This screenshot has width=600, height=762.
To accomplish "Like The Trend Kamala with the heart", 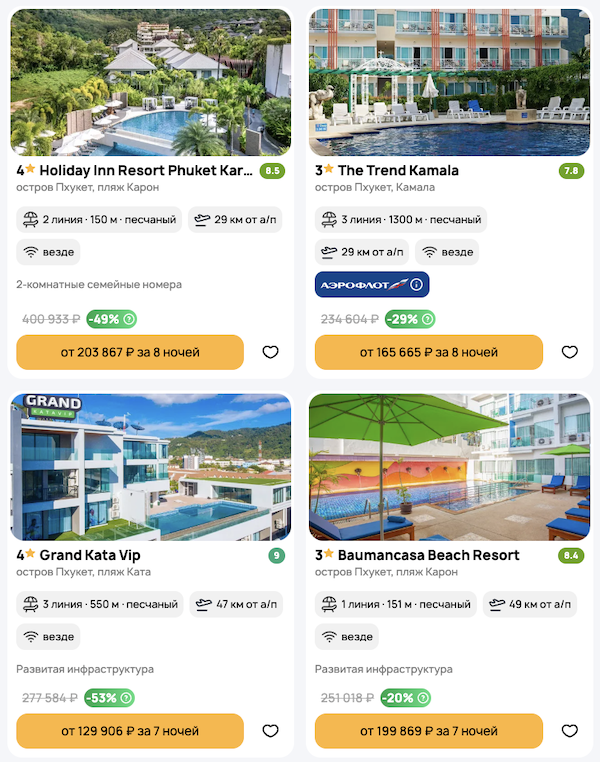I will (x=569, y=352).
